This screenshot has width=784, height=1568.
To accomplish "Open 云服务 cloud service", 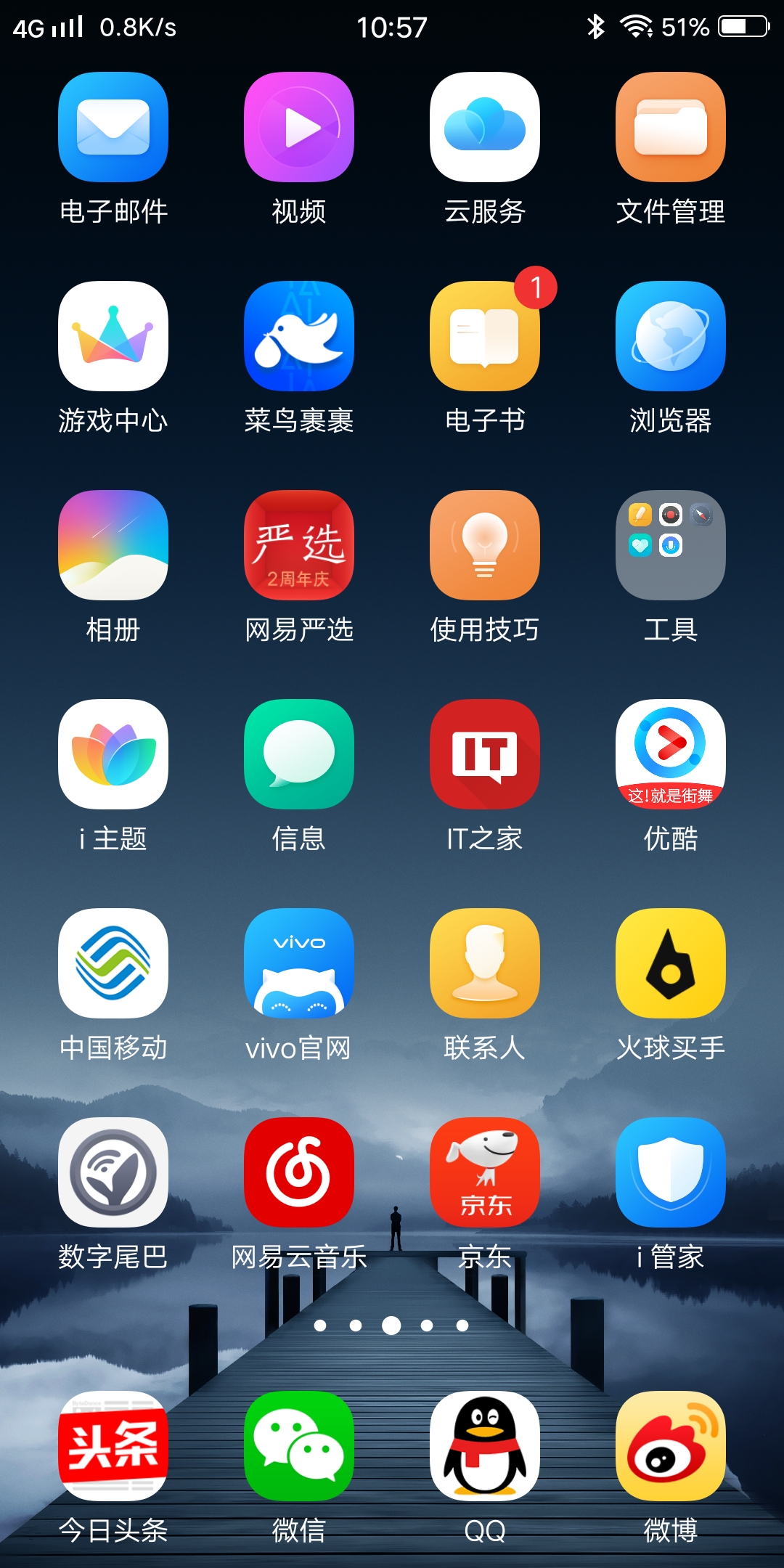I will (x=485, y=127).
